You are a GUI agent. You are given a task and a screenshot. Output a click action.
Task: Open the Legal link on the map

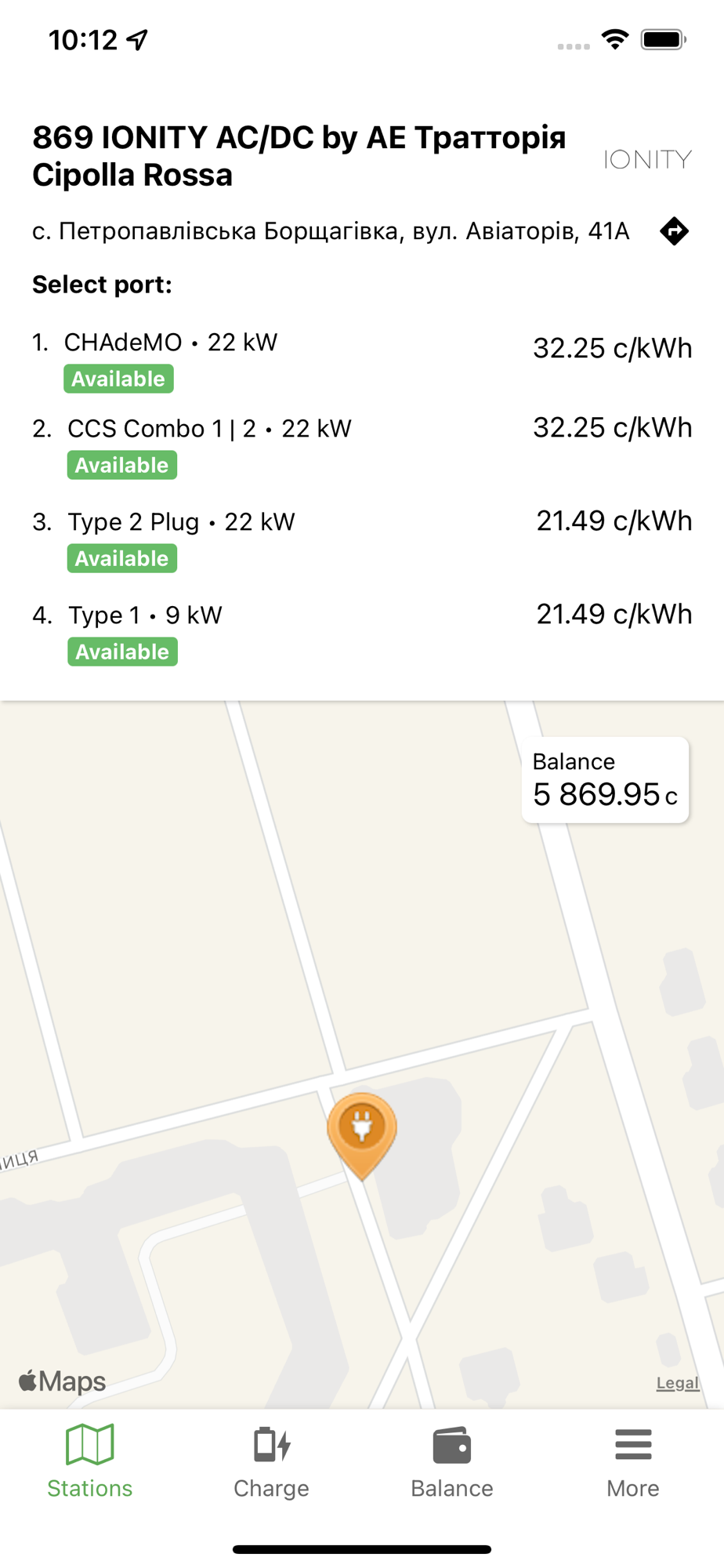pyautogui.click(x=677, y=1383)
